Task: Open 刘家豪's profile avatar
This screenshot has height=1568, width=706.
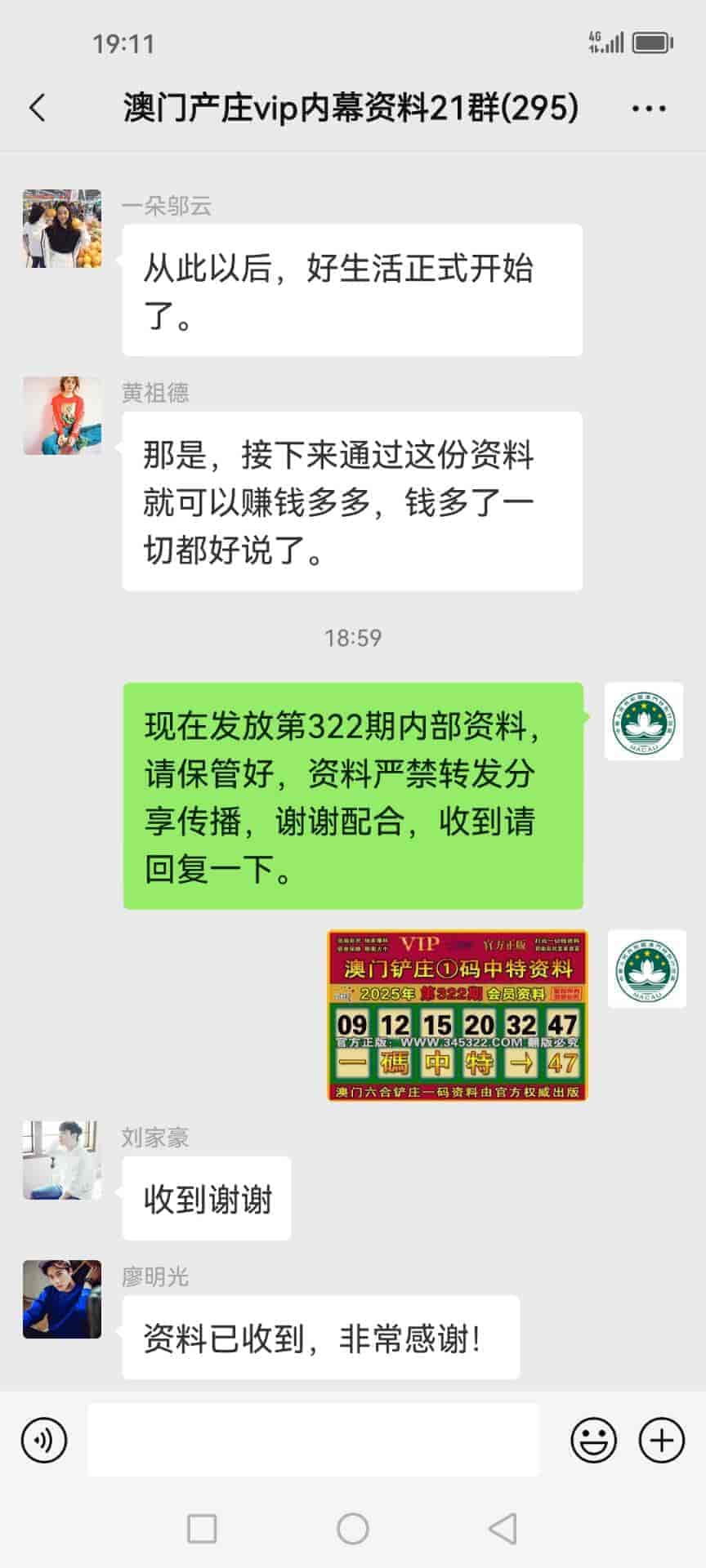Action: tap(62, 1160)
